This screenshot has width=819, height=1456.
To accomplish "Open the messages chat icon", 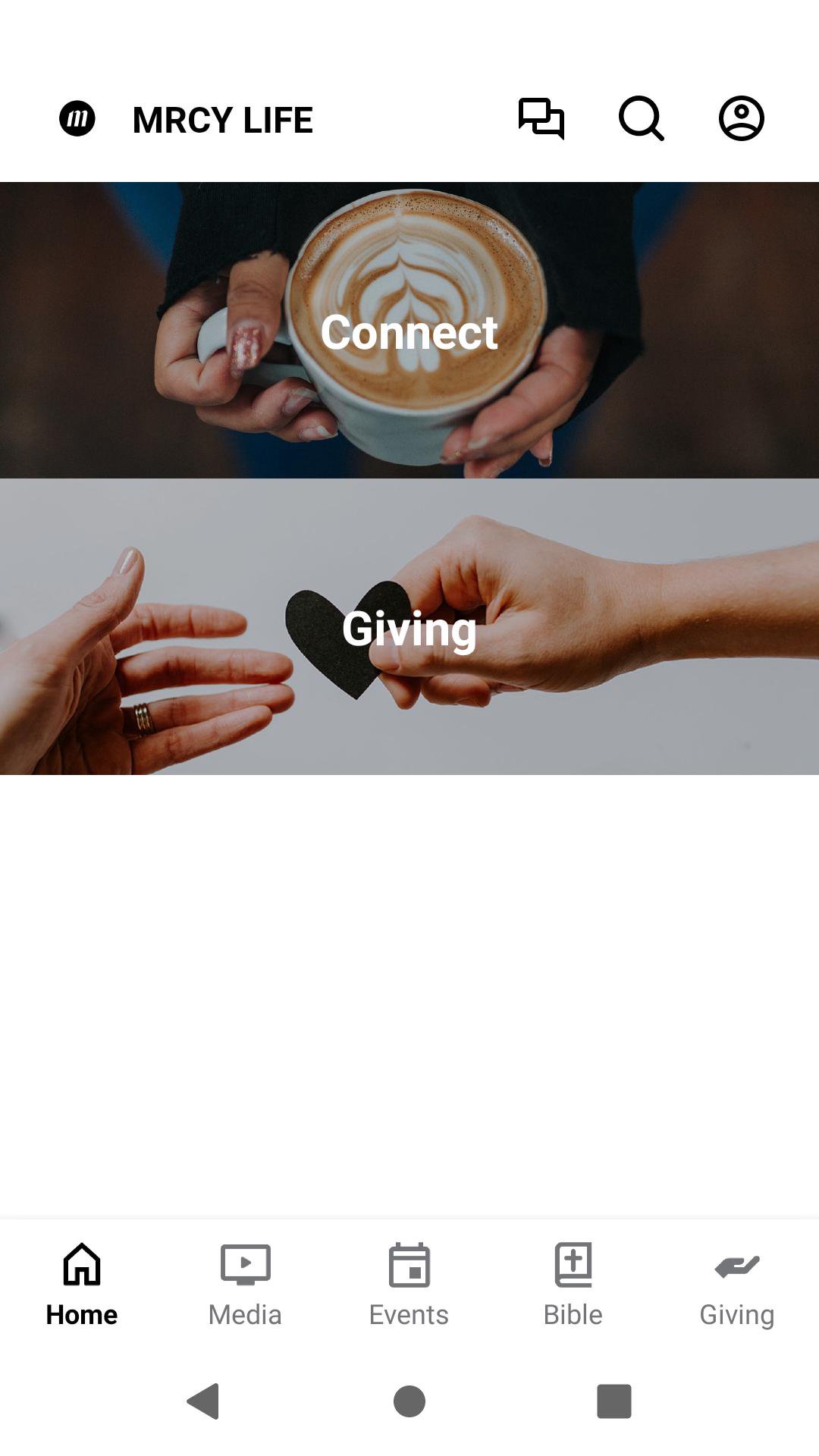I will pyautogui.click(x=541, y=119).
